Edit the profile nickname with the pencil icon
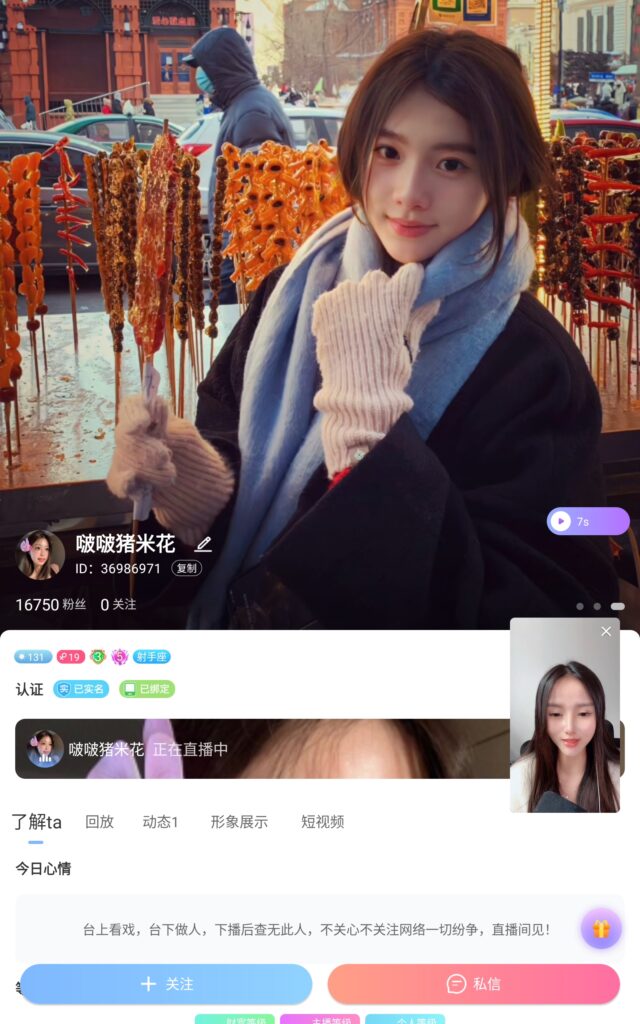640x1024 pixels. point(204,544)
